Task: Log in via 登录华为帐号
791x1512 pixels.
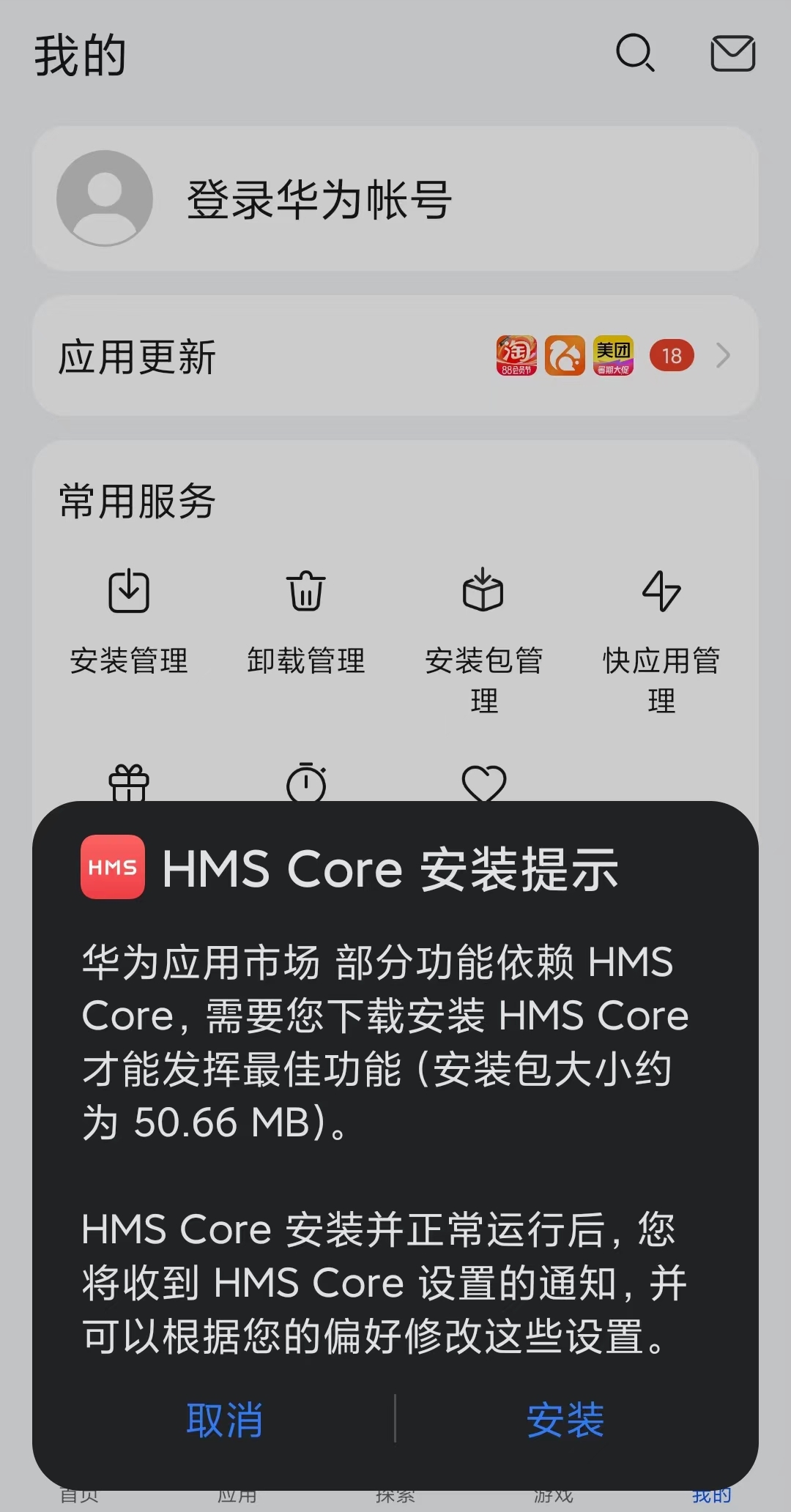Action: pos(319,199)
